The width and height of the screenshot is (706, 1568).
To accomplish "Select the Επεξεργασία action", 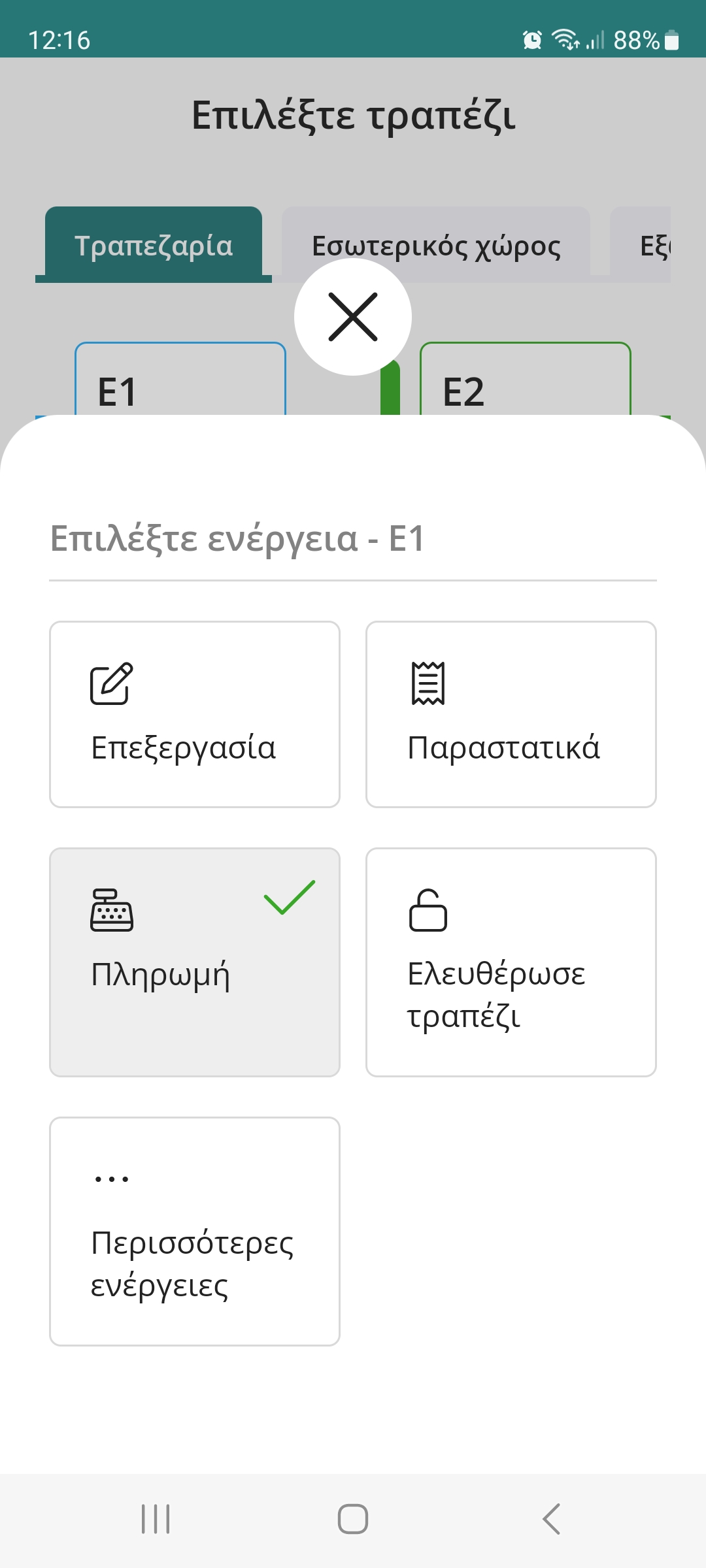I will tap(195, 714).
